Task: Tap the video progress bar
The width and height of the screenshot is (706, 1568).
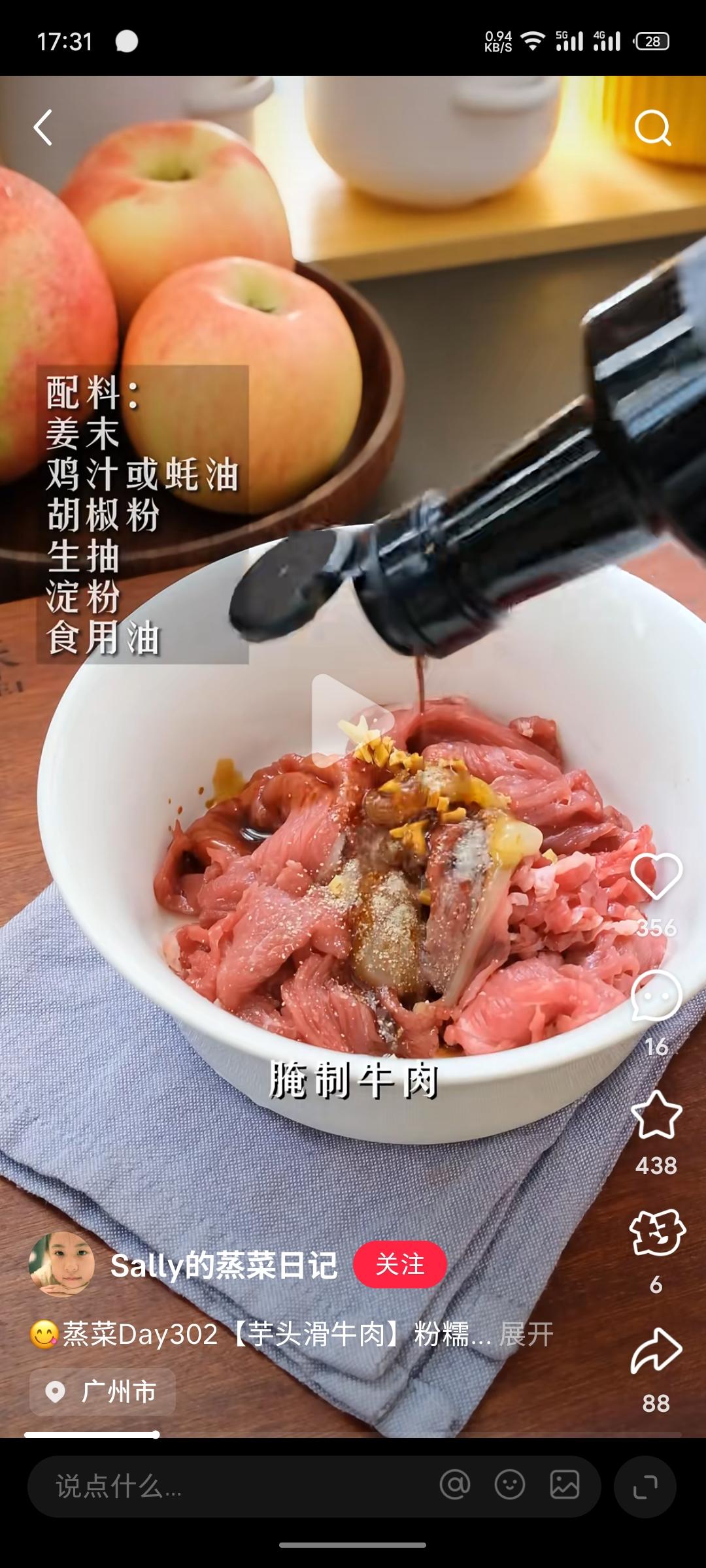Action: point(353,1435)
